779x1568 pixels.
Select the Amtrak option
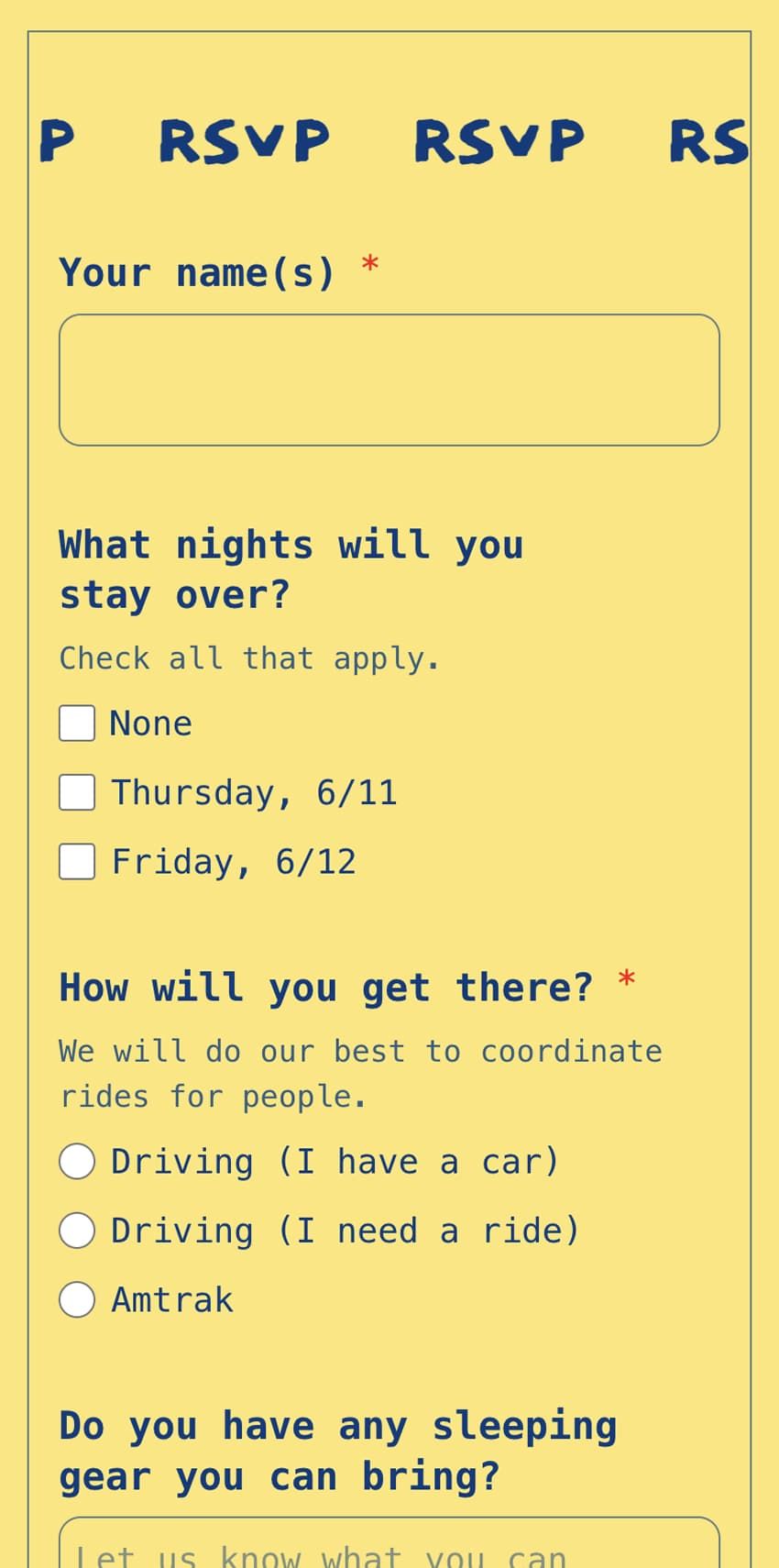point(77,1299)
